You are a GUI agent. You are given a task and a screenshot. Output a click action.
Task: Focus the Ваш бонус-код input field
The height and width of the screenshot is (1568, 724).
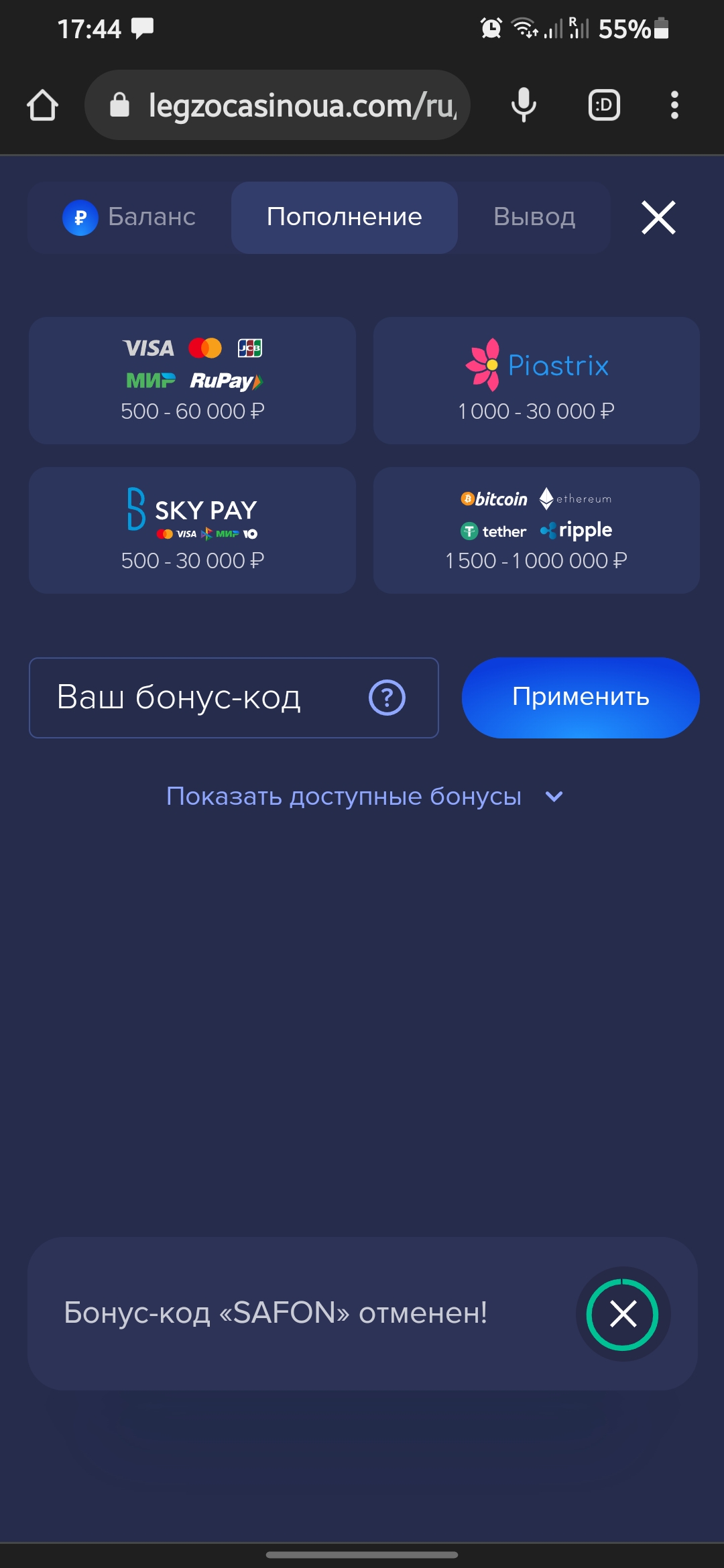click(201, 698)
